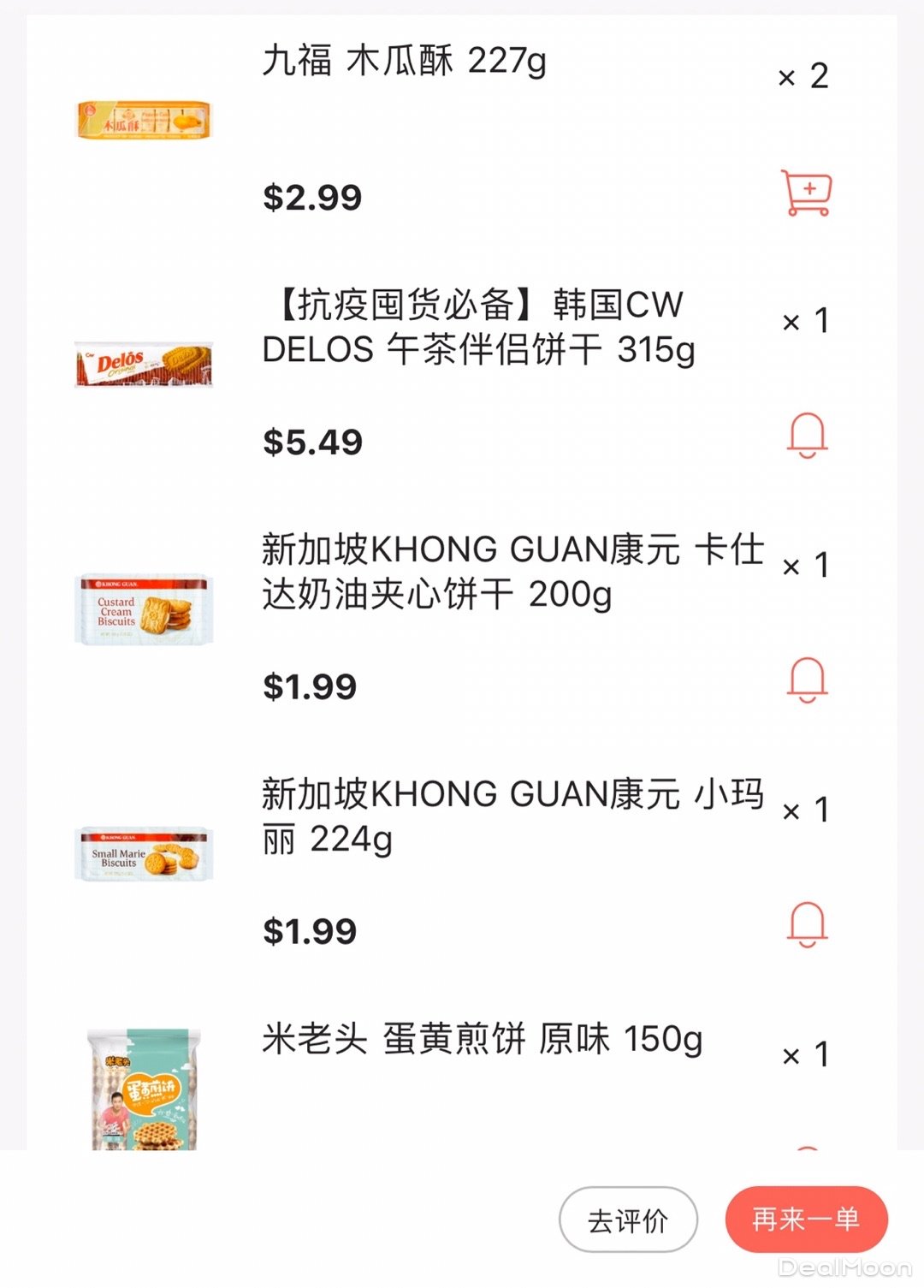The image size is (924, 1288).
Task: Set restock alert for DELOS 午茶伴侣饼干
Action: (807, 436)
